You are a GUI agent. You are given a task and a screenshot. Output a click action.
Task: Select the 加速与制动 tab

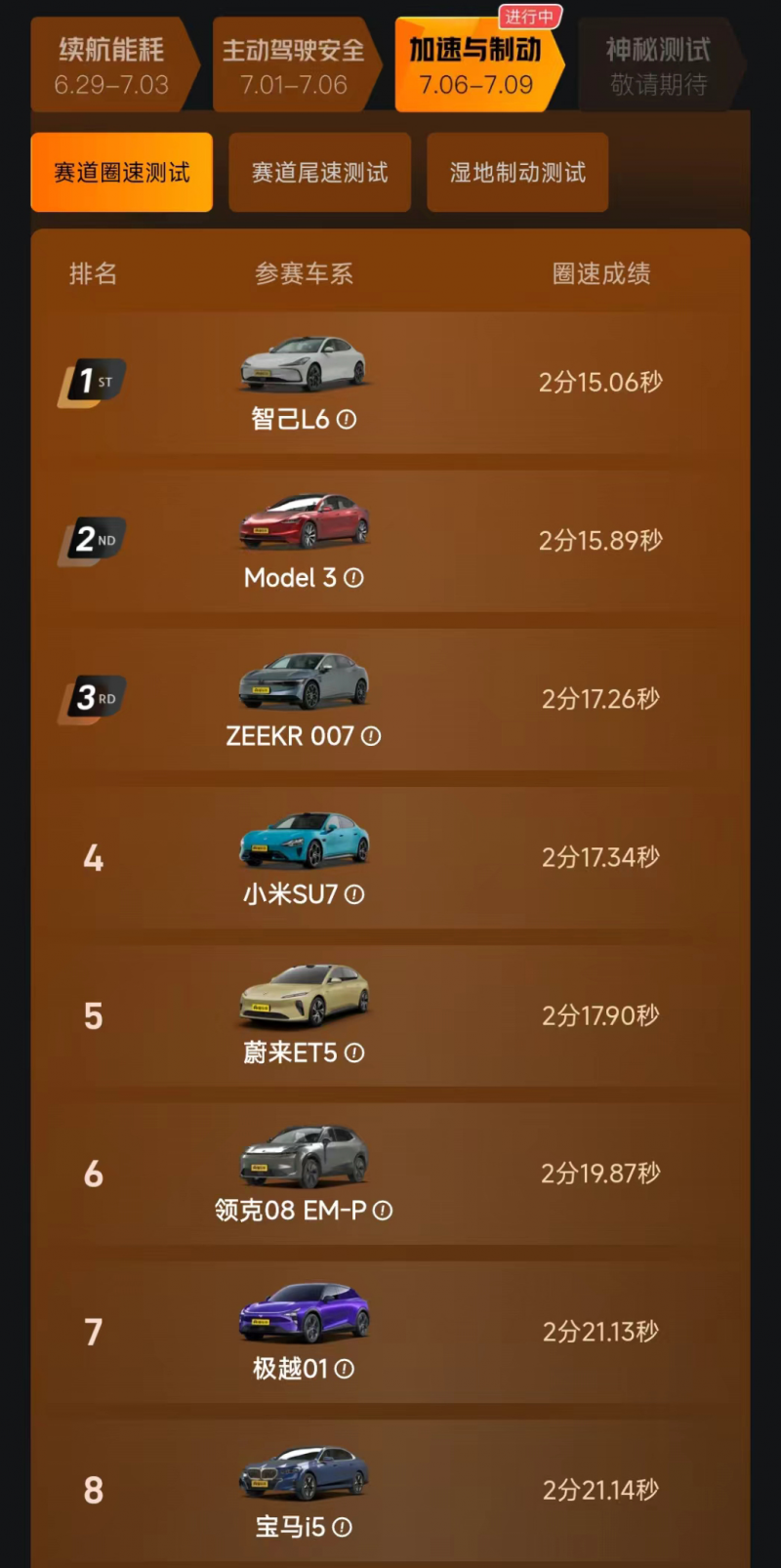475,65
